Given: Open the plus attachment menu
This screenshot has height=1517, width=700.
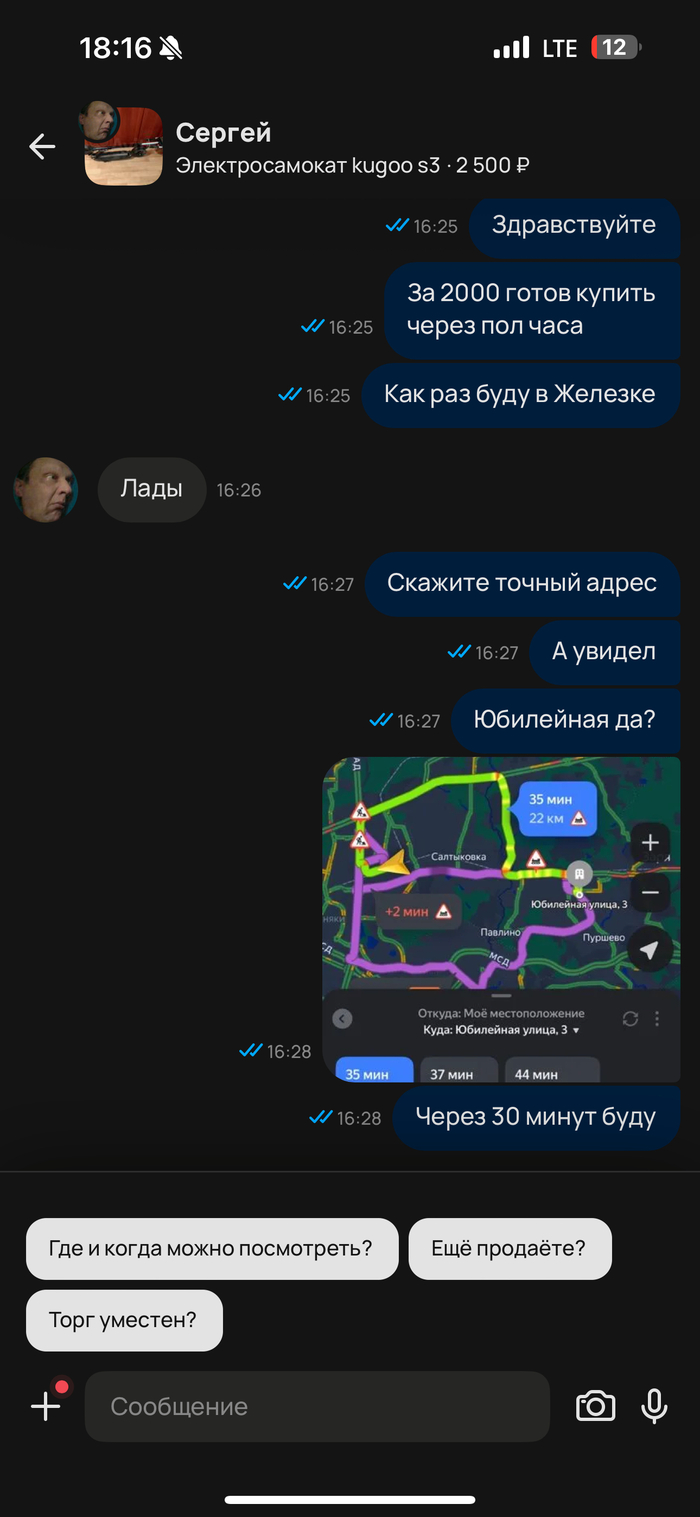Looking at the screenshot, I should coord(46,1406).
